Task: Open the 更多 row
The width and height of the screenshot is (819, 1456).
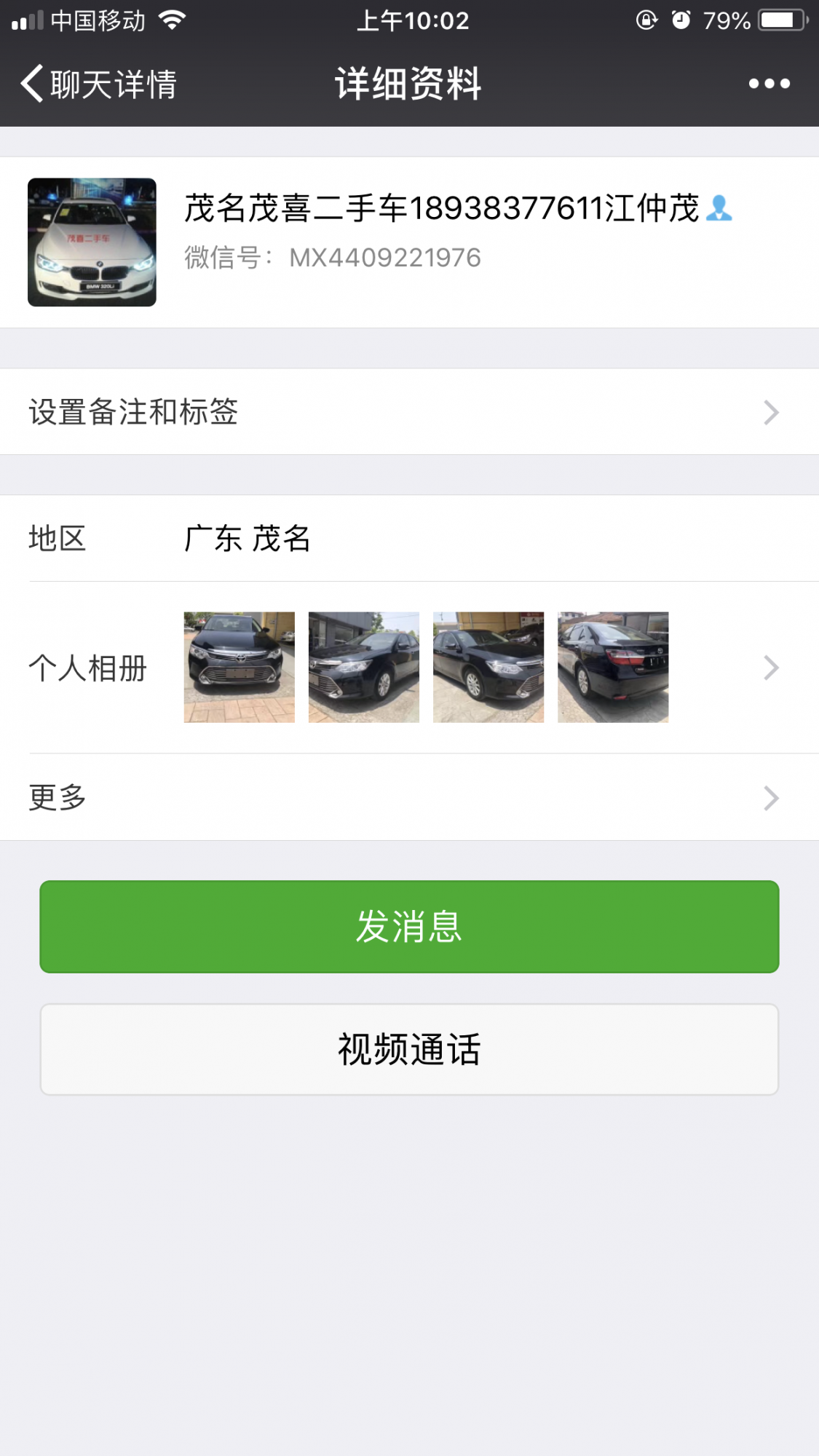Action: [x=409, y=798]
